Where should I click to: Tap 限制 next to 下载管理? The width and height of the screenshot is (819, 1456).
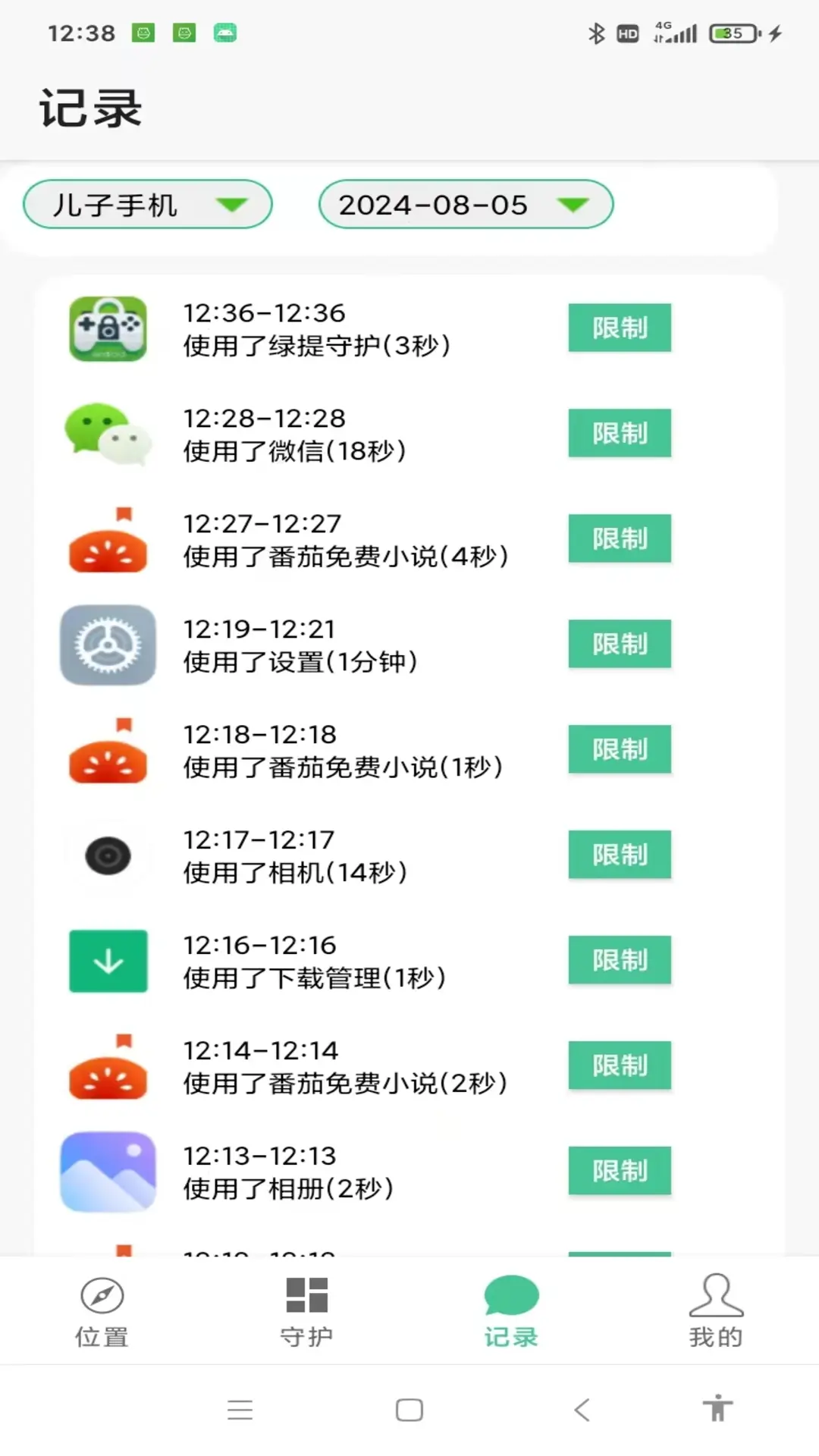[x=620, y=961]
